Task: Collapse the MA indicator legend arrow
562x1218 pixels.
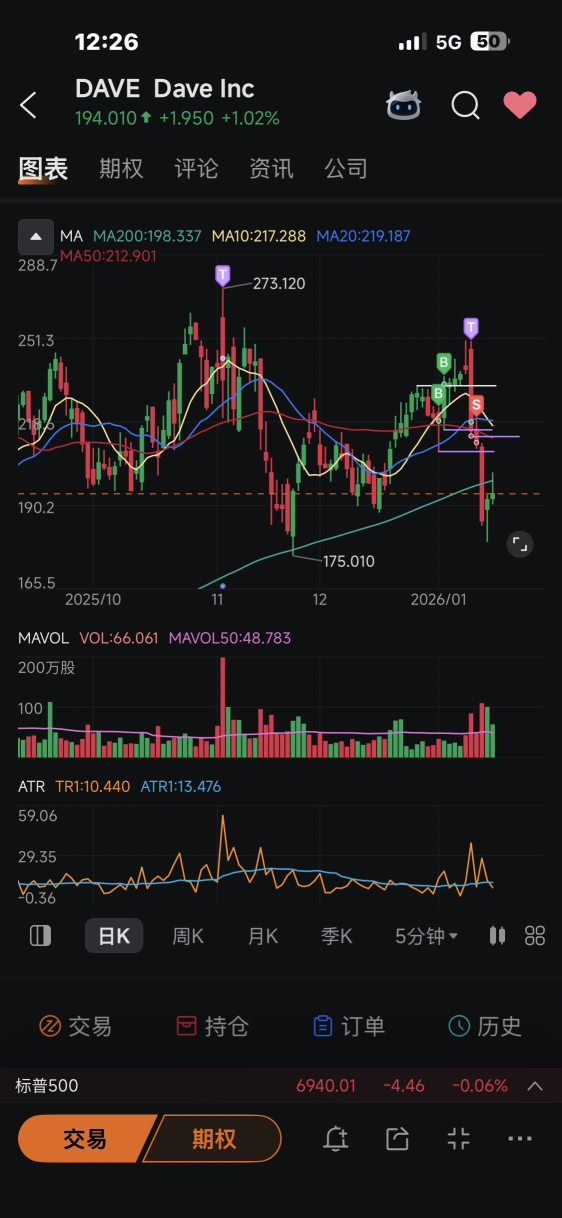Action: pyautogui.click(x=36, y=237)
